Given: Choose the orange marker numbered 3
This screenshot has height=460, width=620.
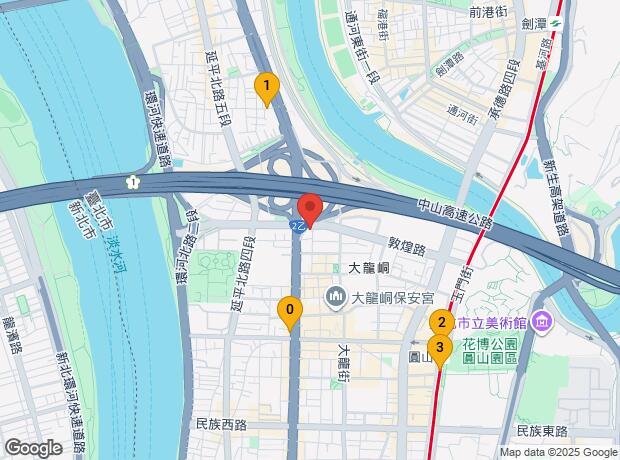Looking at the screenshot, I should (x=440, y=348).
